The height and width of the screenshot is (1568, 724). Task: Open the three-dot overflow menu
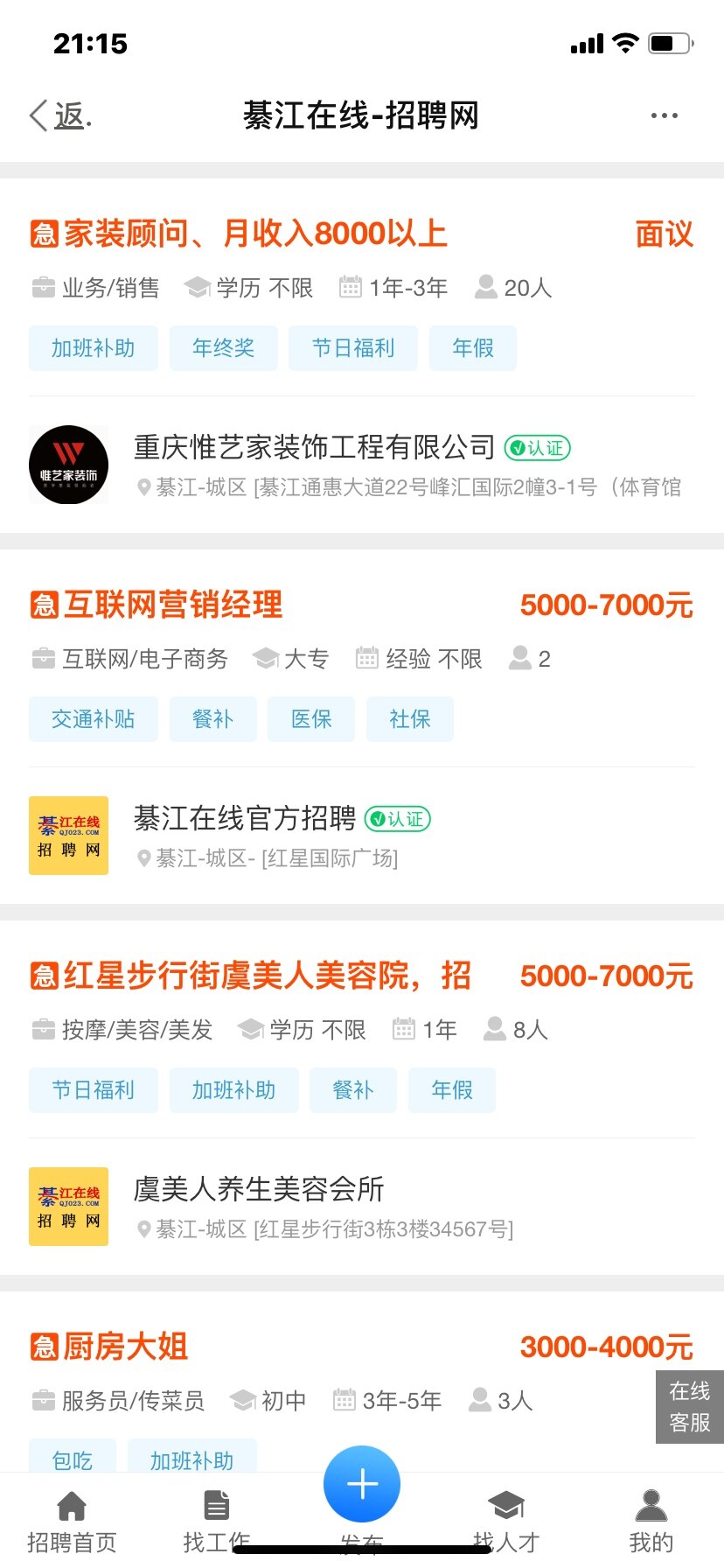664,115
